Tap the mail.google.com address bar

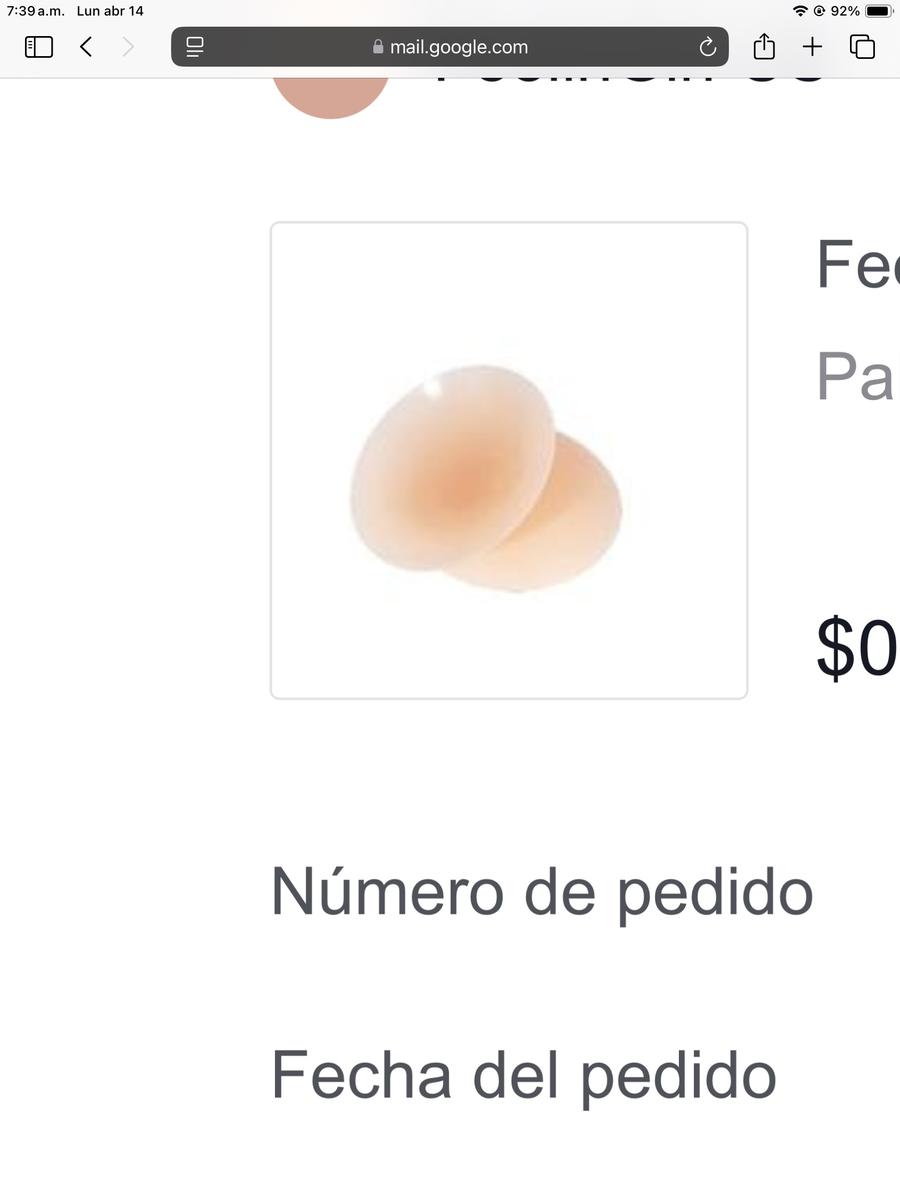450,47
